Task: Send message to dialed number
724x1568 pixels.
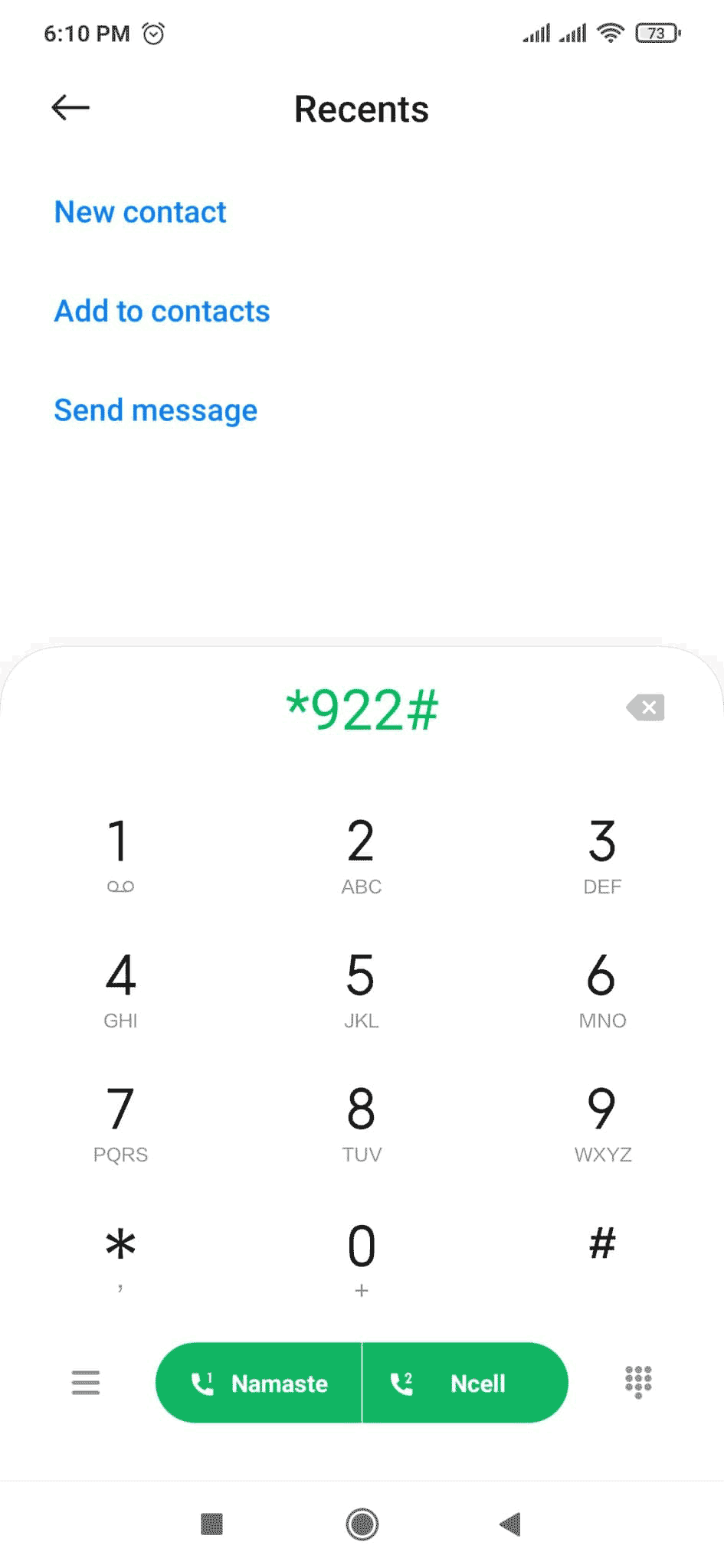Action: point(156,410)
